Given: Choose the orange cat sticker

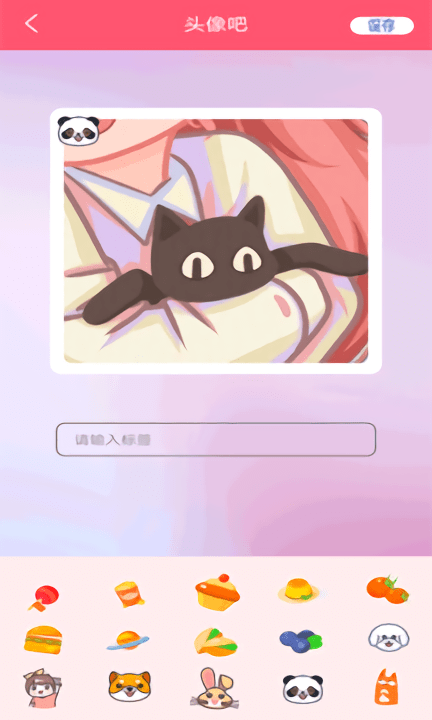Looking at the screenshot, I should [x=386, y=687].
